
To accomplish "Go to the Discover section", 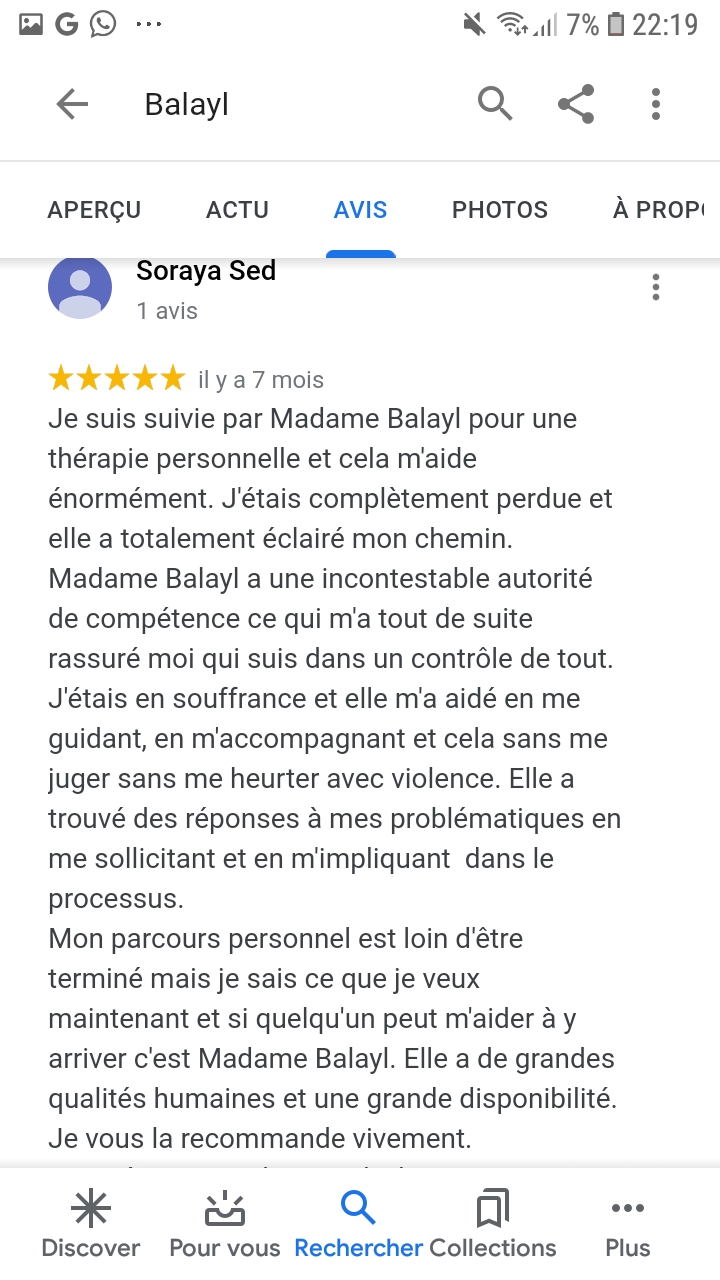I will point(91,1225).
